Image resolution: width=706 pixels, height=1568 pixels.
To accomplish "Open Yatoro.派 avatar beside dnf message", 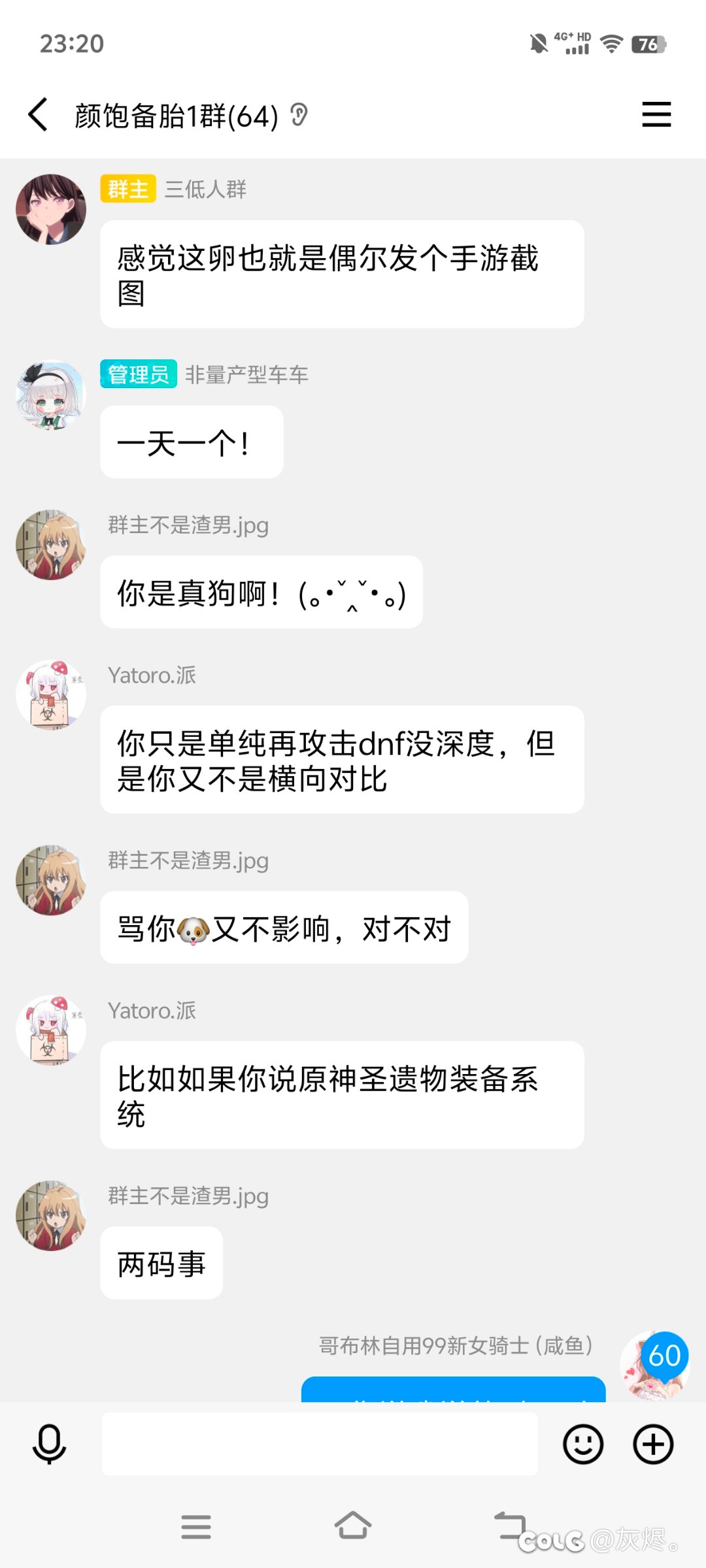I will pos(51,694).
